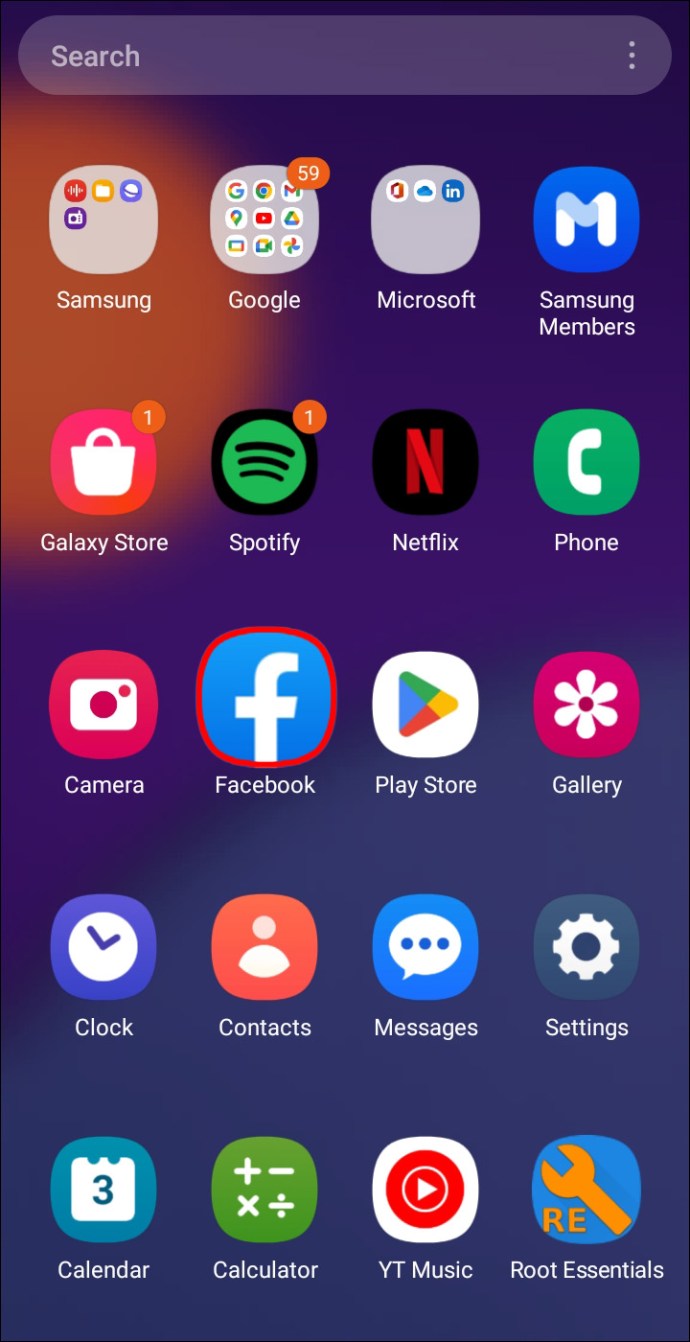This screenshot has height=1342, width=690.
Task: Open the Clock app
Action: 104,947
